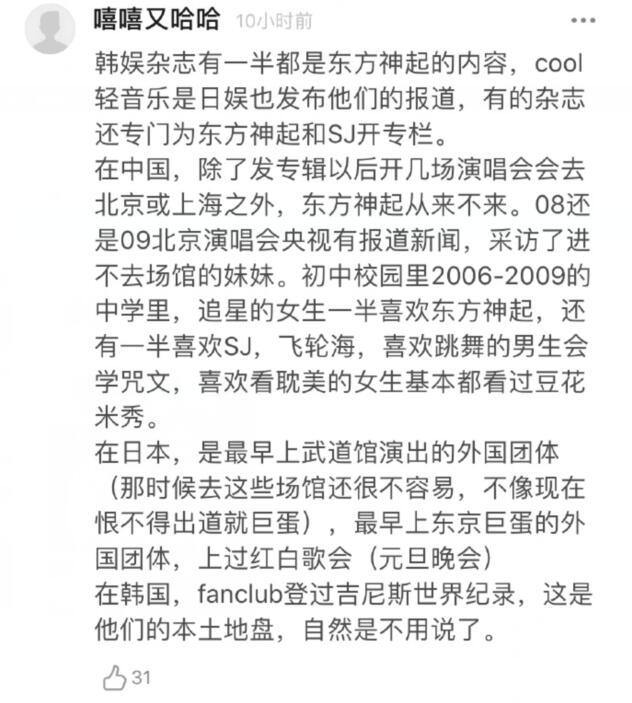Like the comment with 31 likes
The height and width of the screenshot is (703, 632).
tap(114, 677)
